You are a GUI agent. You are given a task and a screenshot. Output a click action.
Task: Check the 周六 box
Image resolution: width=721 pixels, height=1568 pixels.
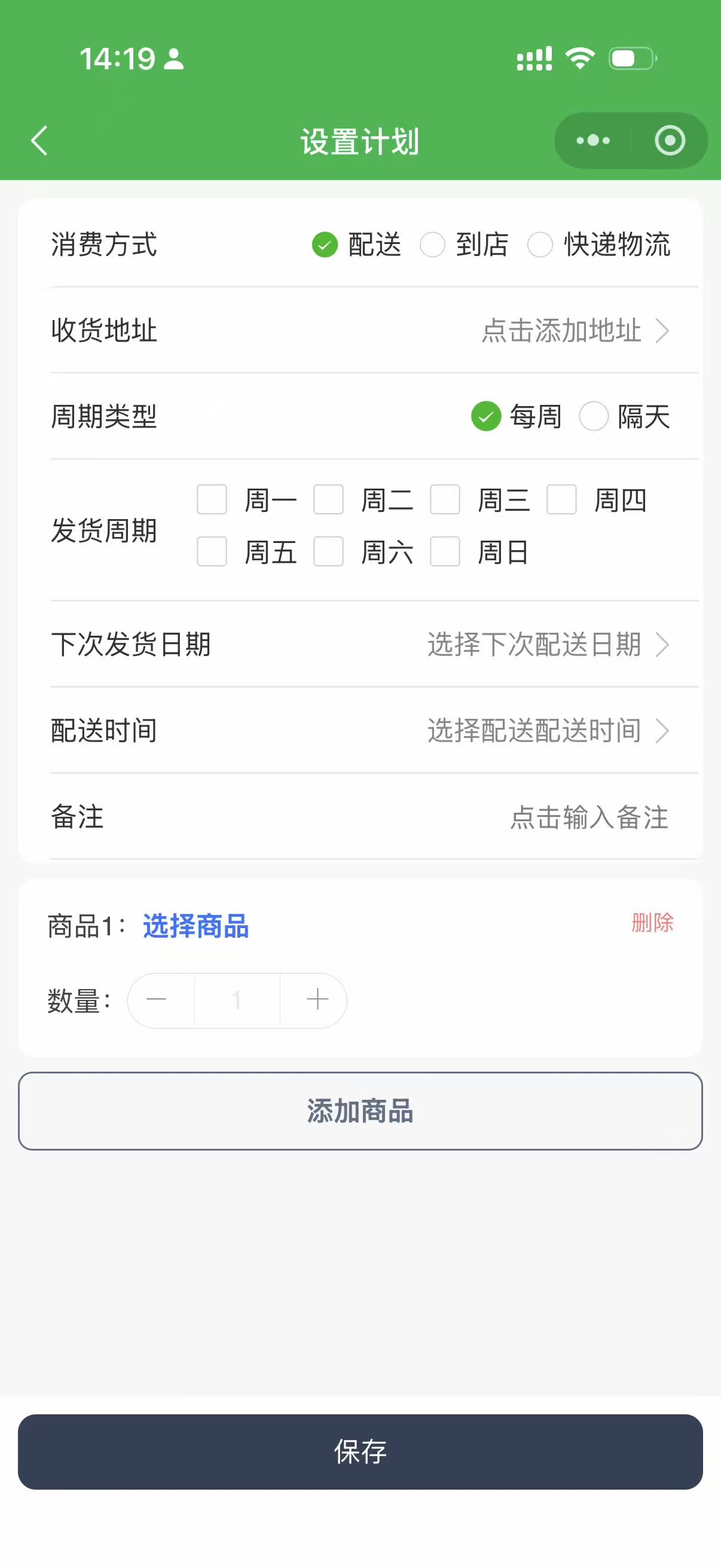point(329,551)
